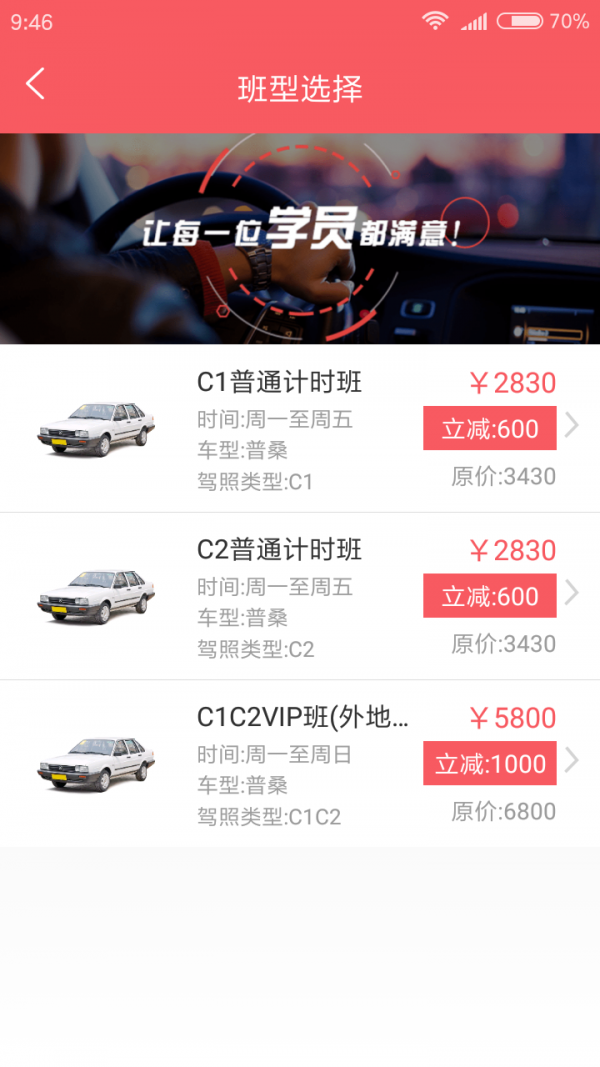Open the C1普通计时班 class details
The height and width of the screenshot is (1067, 600).
(300, 428)
